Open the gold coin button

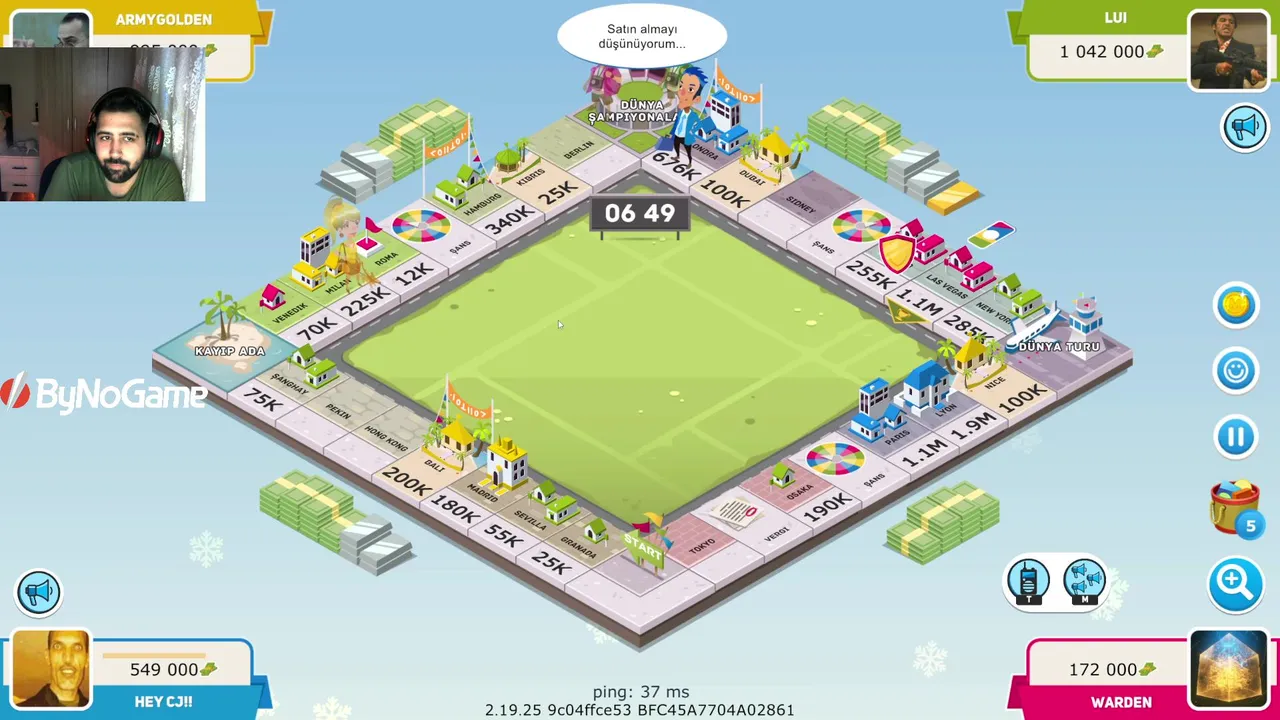[x=1236, y=305]
